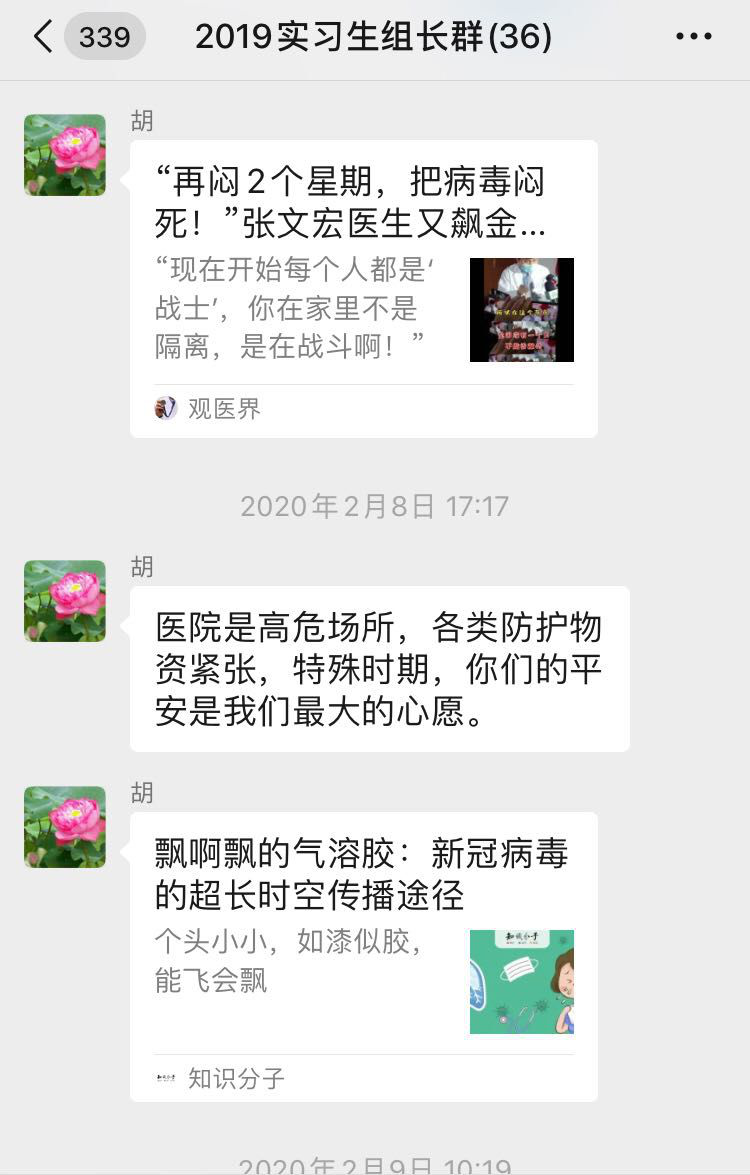Click 胡's avatar next to the aerosol article
Screen dimensions: 750x1175
(64, 827)
